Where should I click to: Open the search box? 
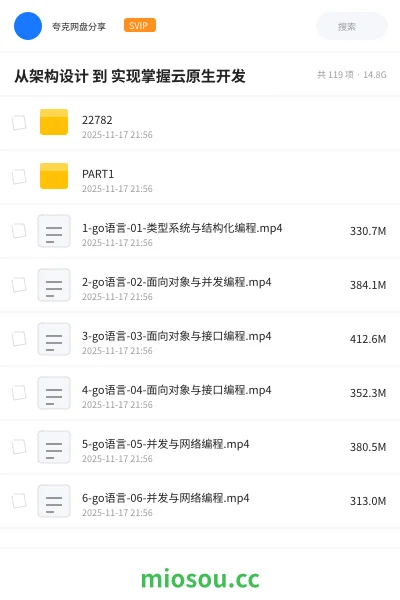351,26
